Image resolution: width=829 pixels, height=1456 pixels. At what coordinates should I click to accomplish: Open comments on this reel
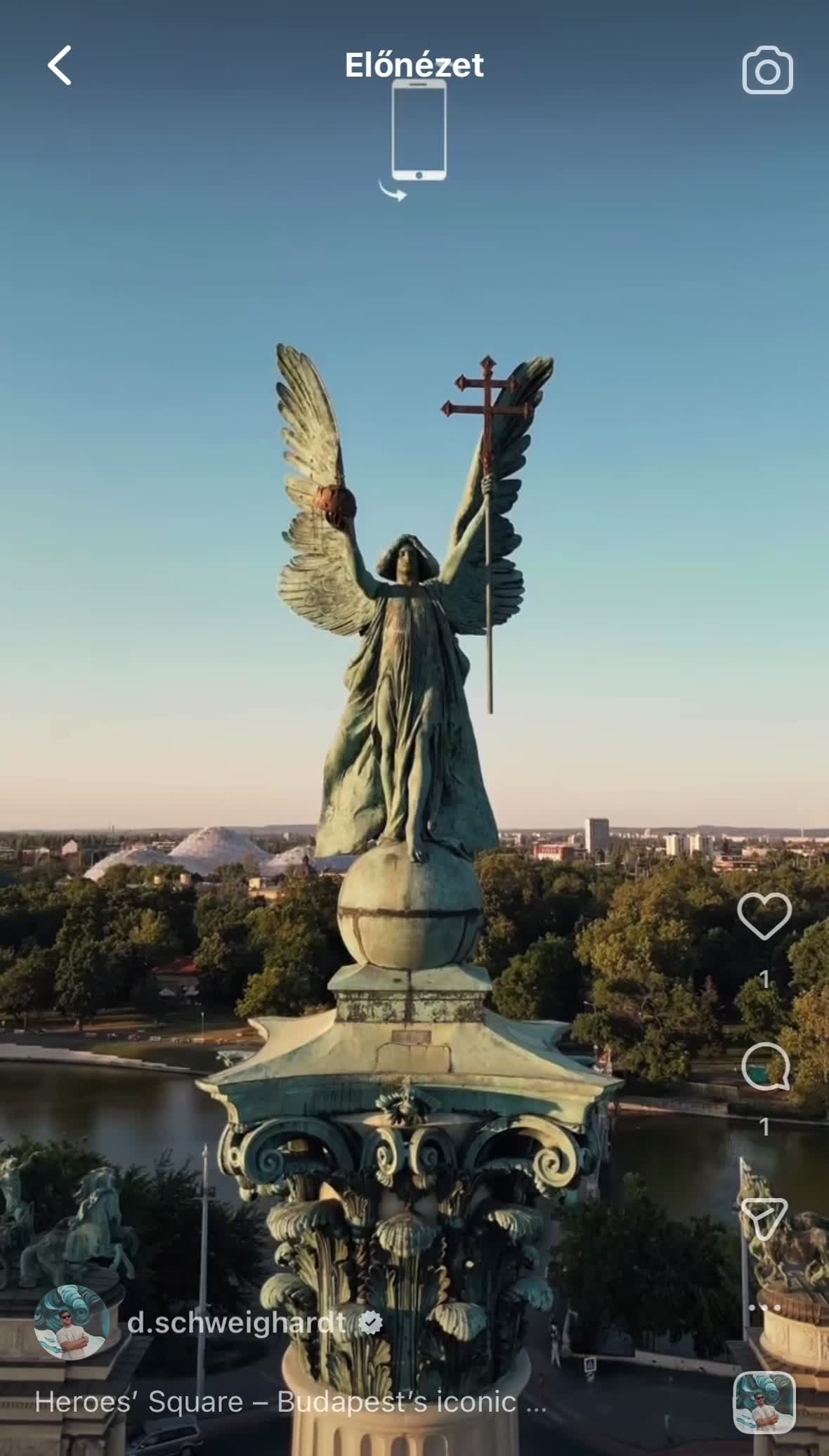(x=765, y=1066)
